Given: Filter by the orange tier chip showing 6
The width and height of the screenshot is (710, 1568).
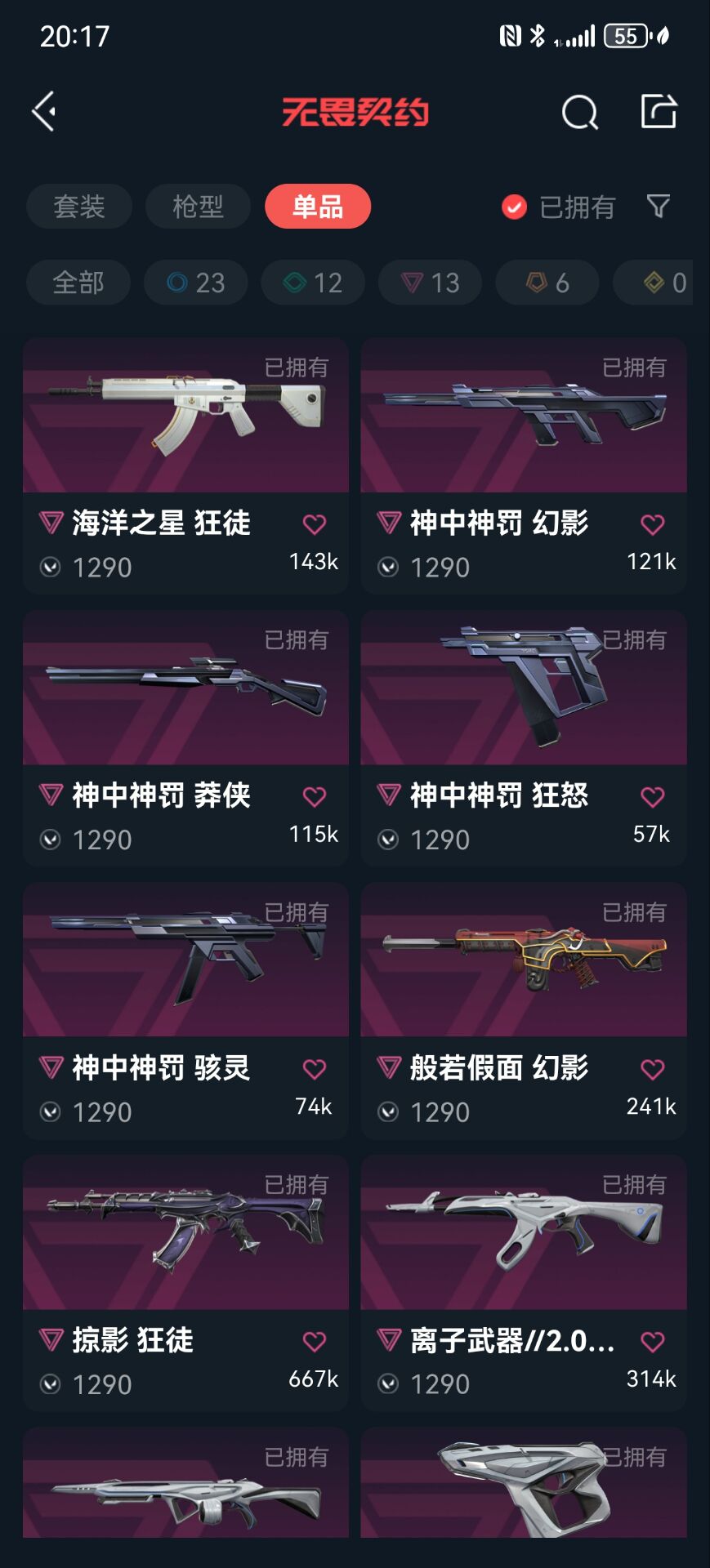Looking at the screenshot, I should 547,283.
